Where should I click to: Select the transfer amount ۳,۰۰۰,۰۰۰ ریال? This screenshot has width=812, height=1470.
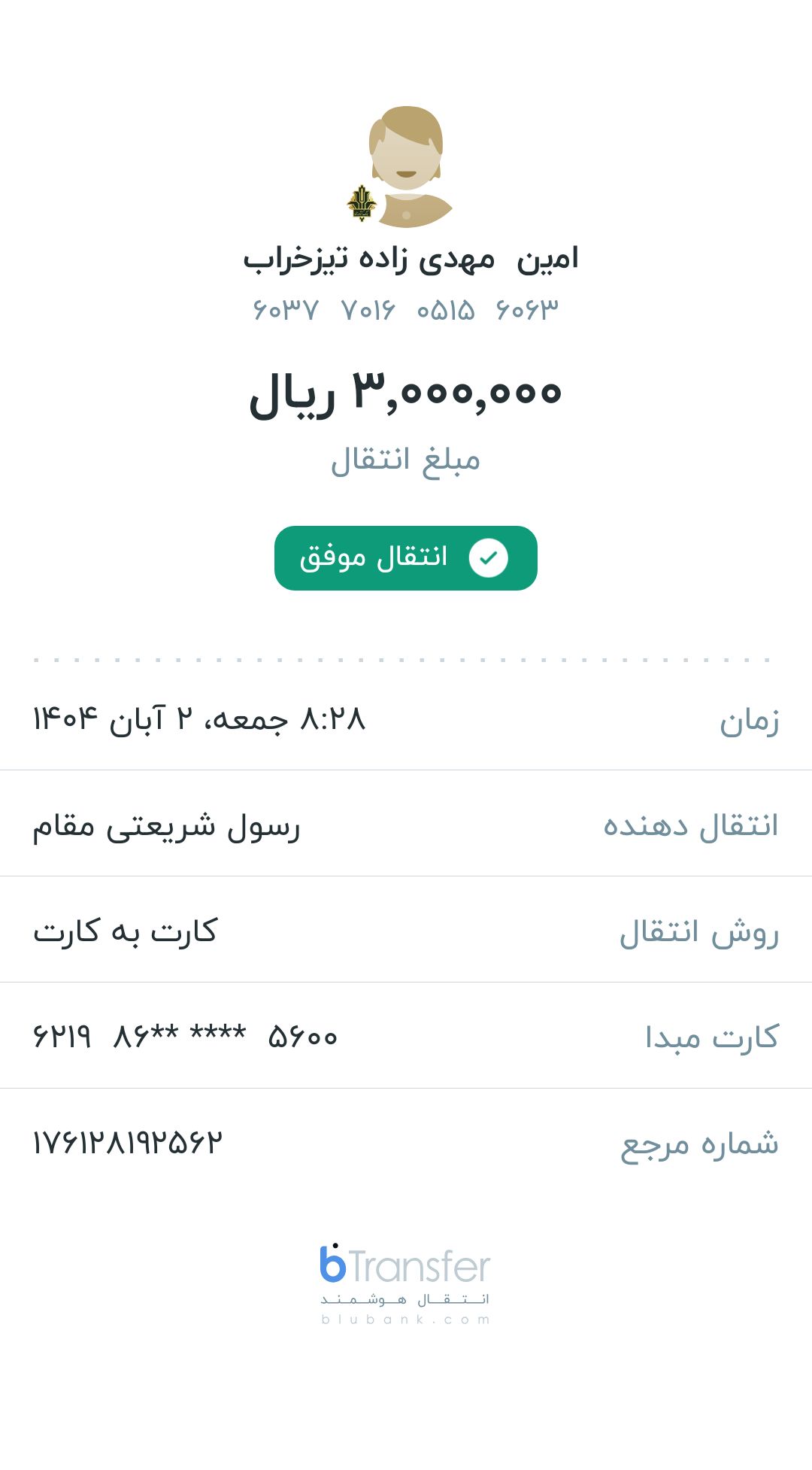406,393
